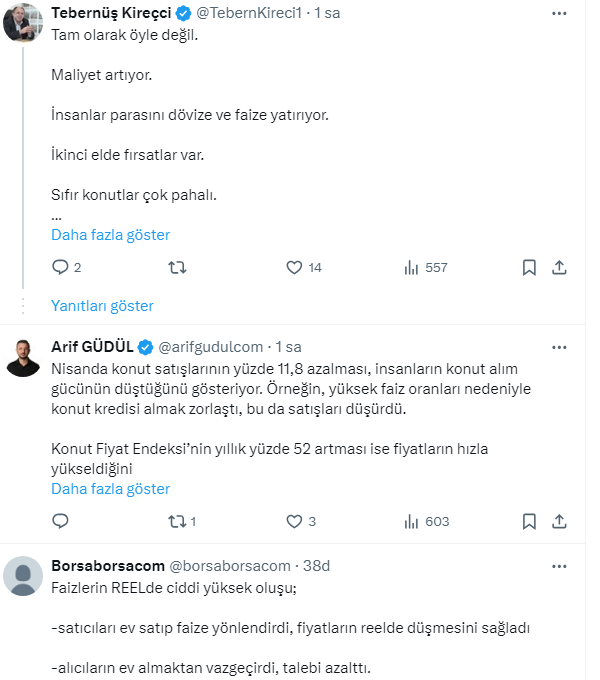
Task: View analytics for Tebernüş Kireçci's tweet
Action: pos(411,268)
